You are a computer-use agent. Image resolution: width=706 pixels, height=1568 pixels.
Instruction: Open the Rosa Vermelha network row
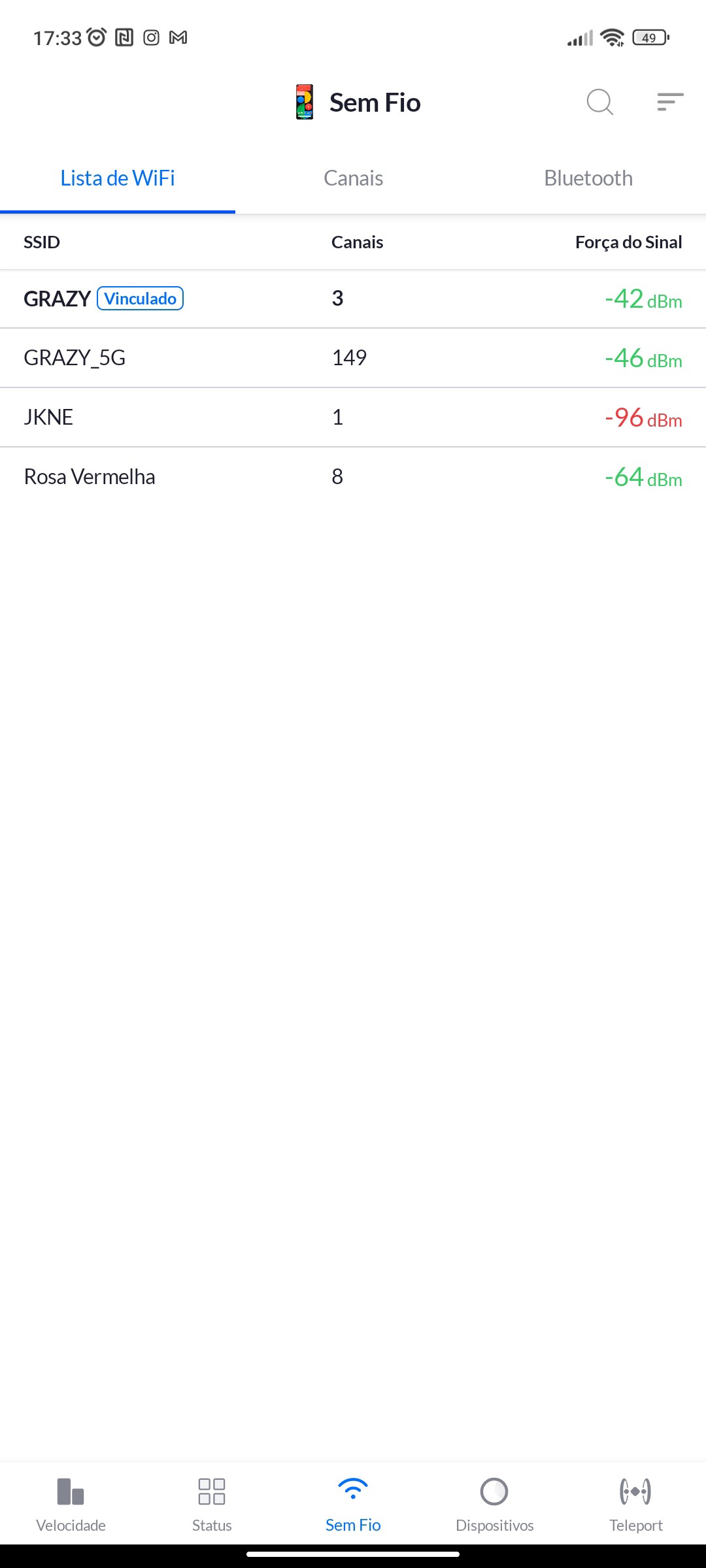(353, 477)
